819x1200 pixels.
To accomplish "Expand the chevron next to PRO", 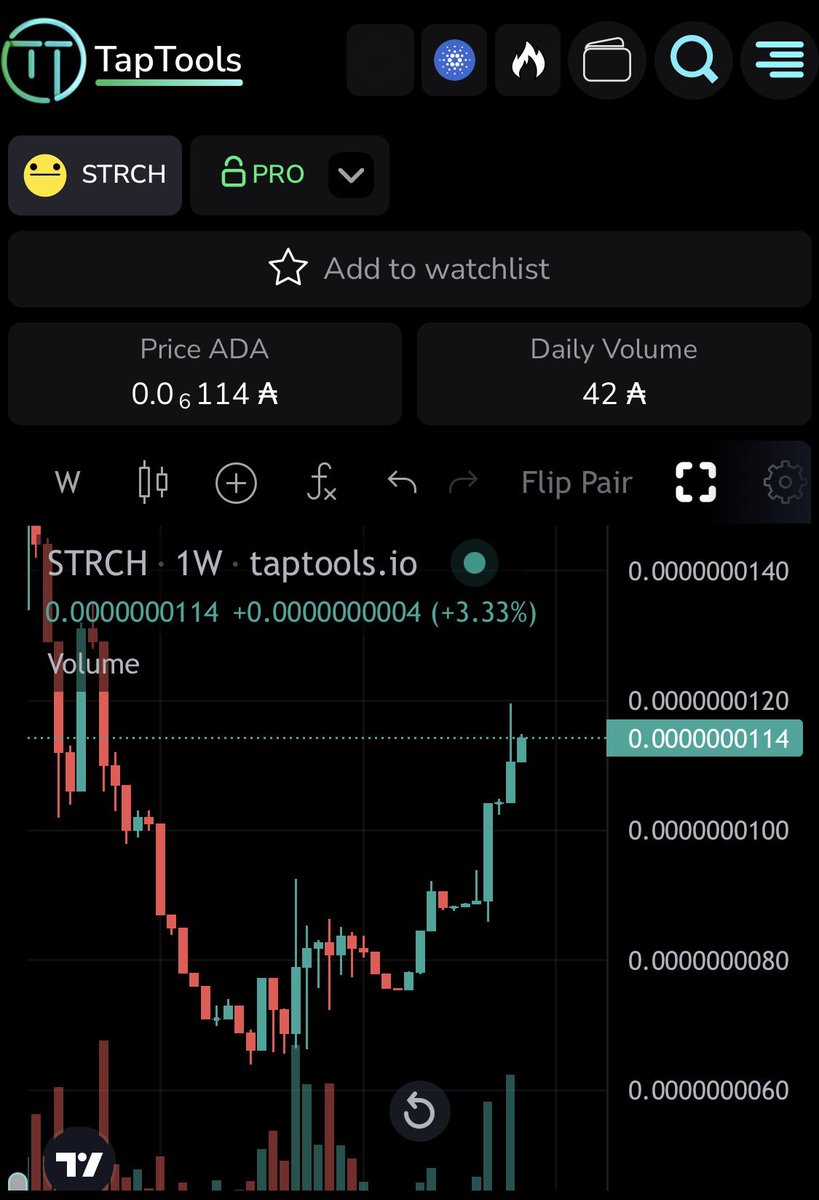I will pos(351,176).
